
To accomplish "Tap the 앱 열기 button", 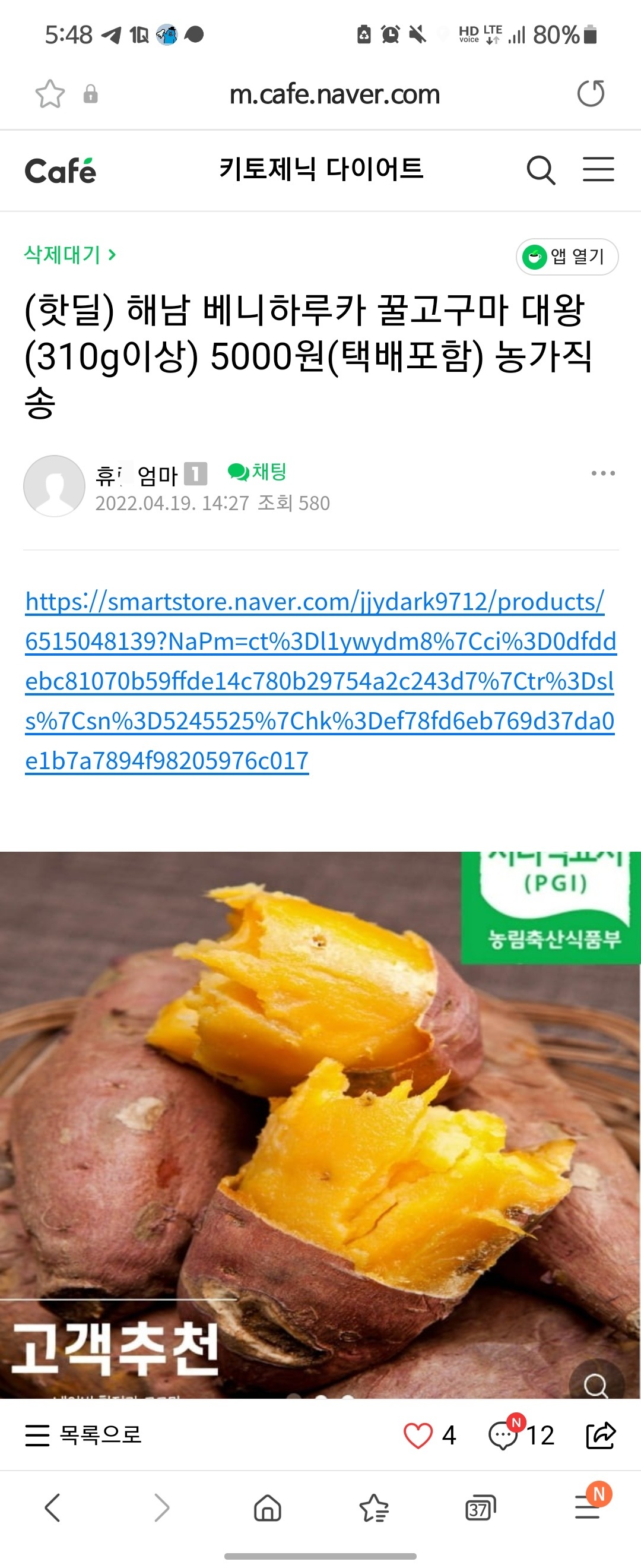I will (567, 256).
